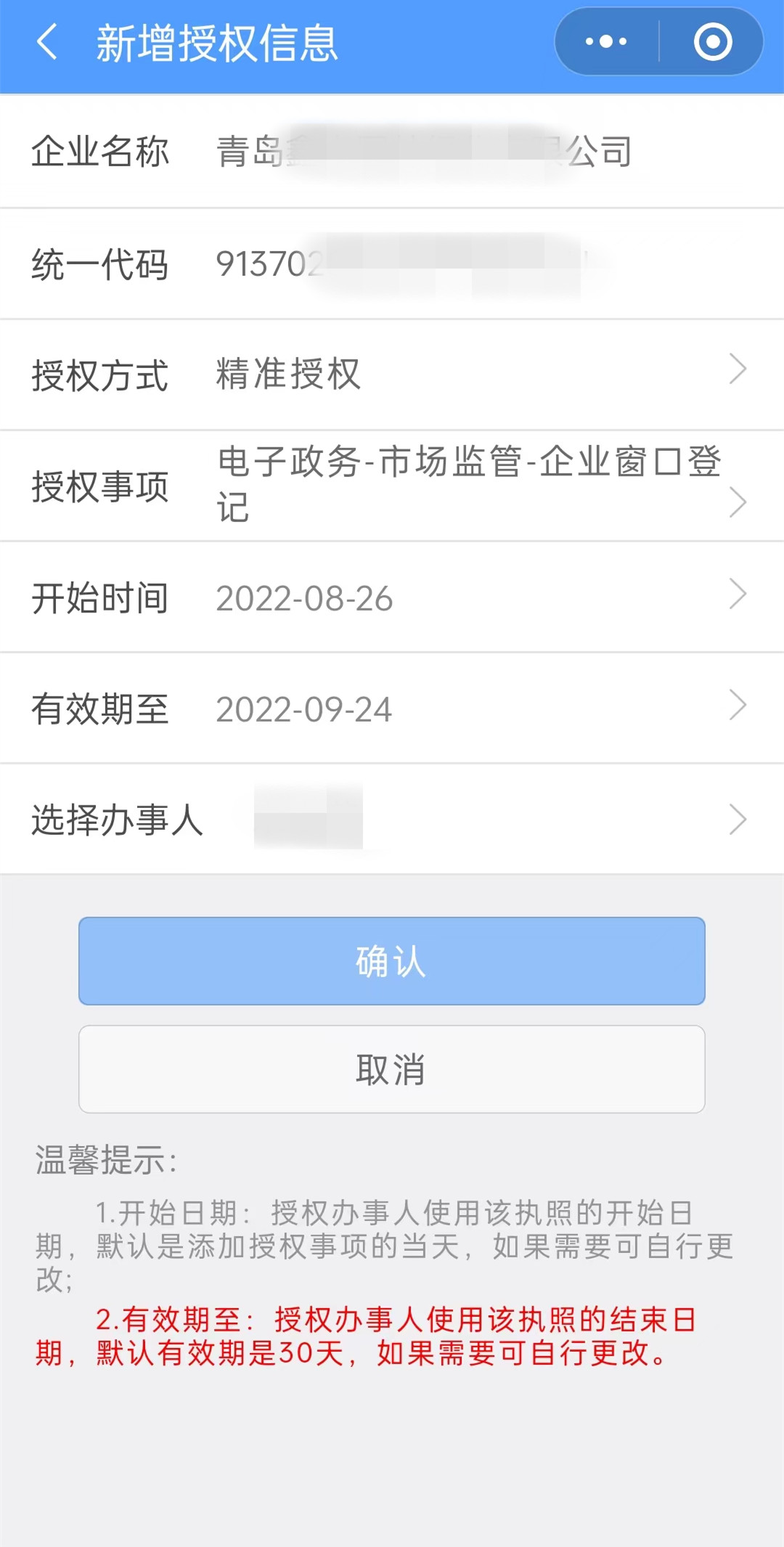Select the 精准授权 authorization method
This screenshot has width=784, height=1547.
pos(287,374)
